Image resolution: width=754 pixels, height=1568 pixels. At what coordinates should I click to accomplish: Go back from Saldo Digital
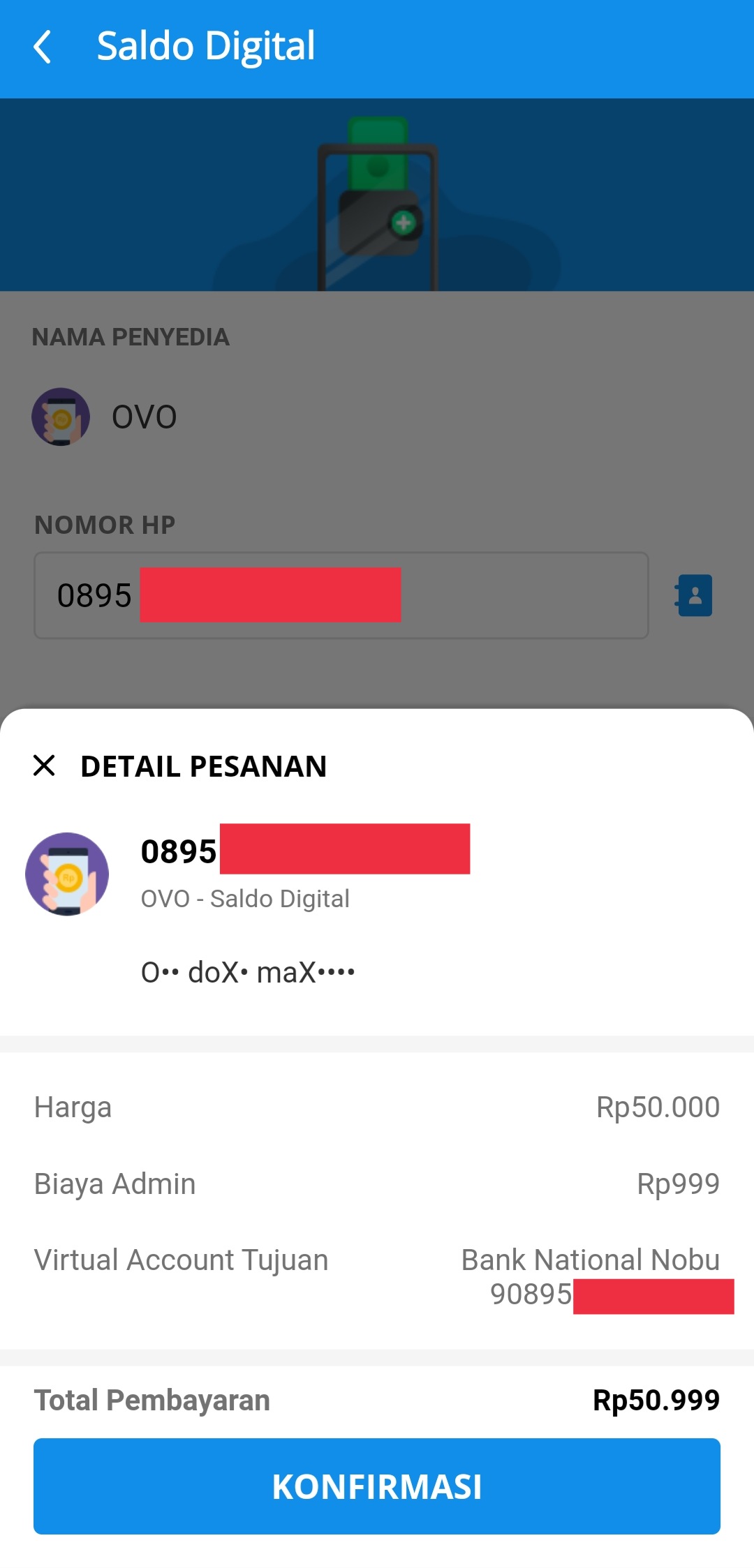click(x=43, y=47)
